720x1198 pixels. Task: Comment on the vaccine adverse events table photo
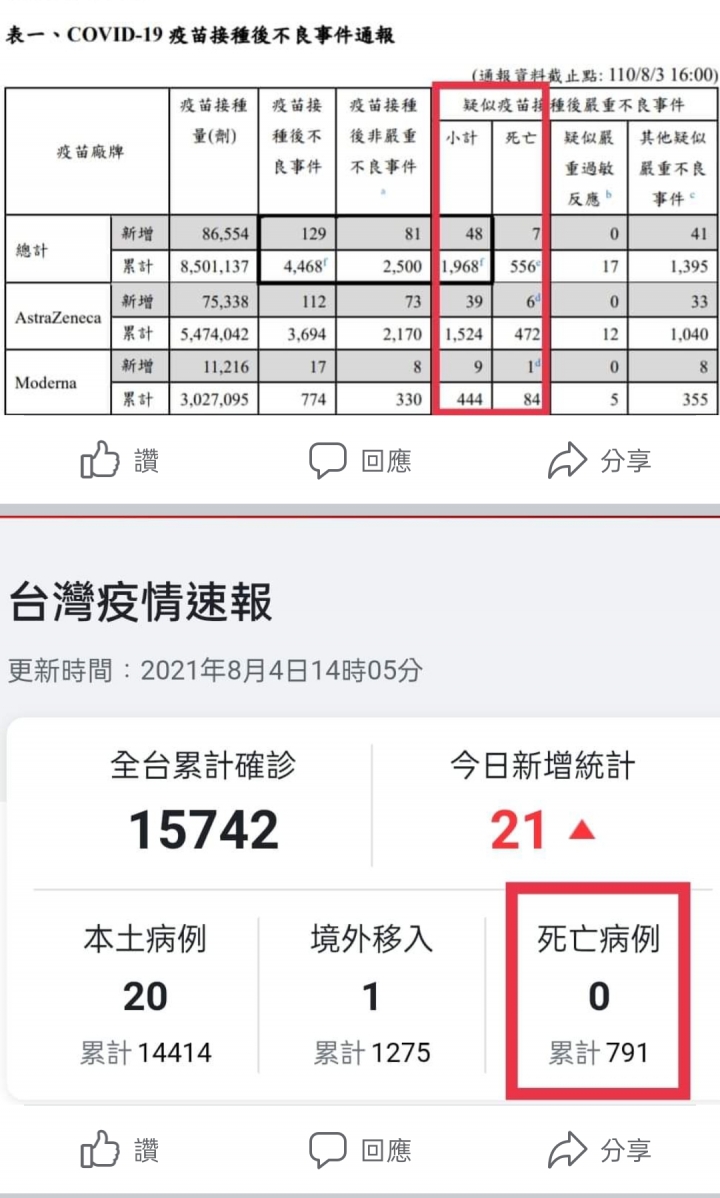[x=360, y=461]
